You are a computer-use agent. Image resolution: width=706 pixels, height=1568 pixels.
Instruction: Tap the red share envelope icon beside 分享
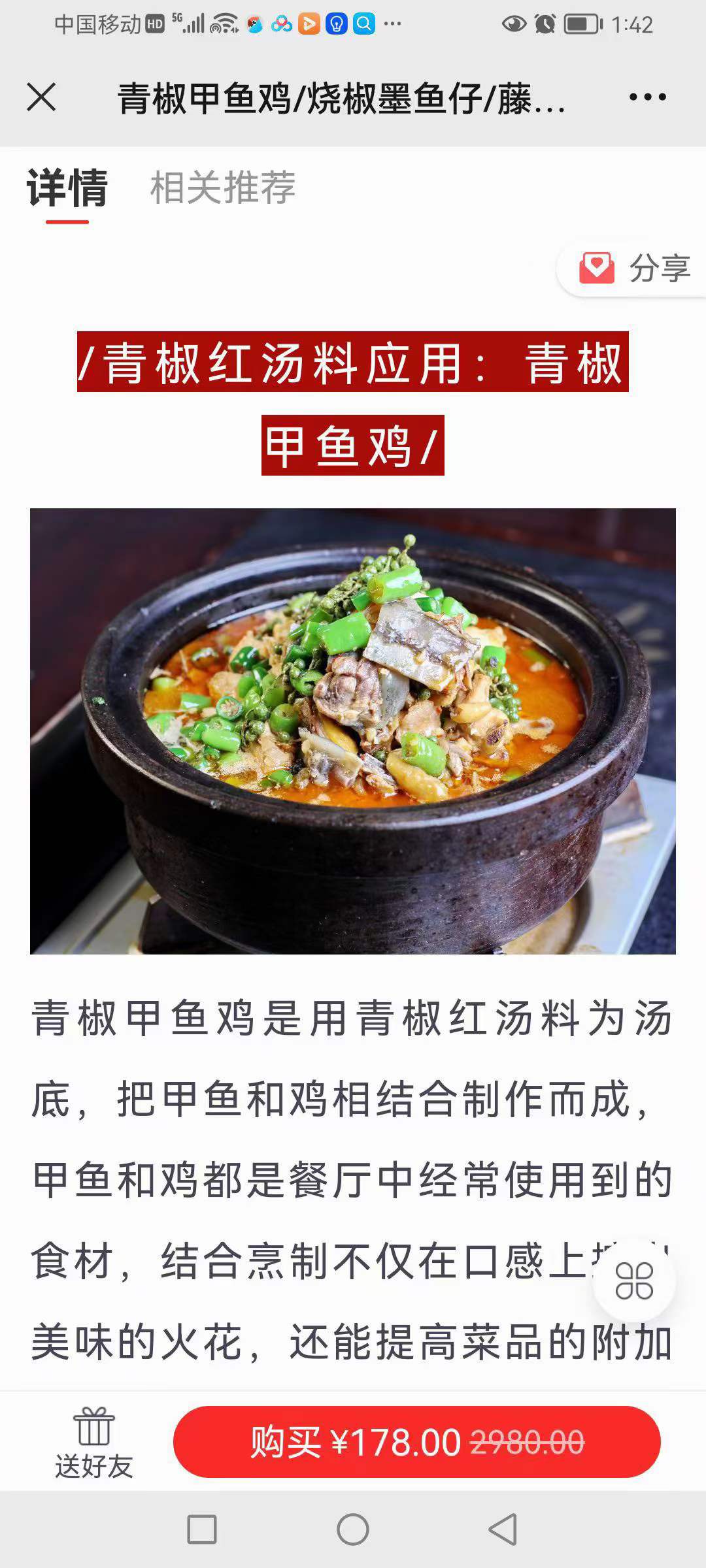tap(596, 265)
